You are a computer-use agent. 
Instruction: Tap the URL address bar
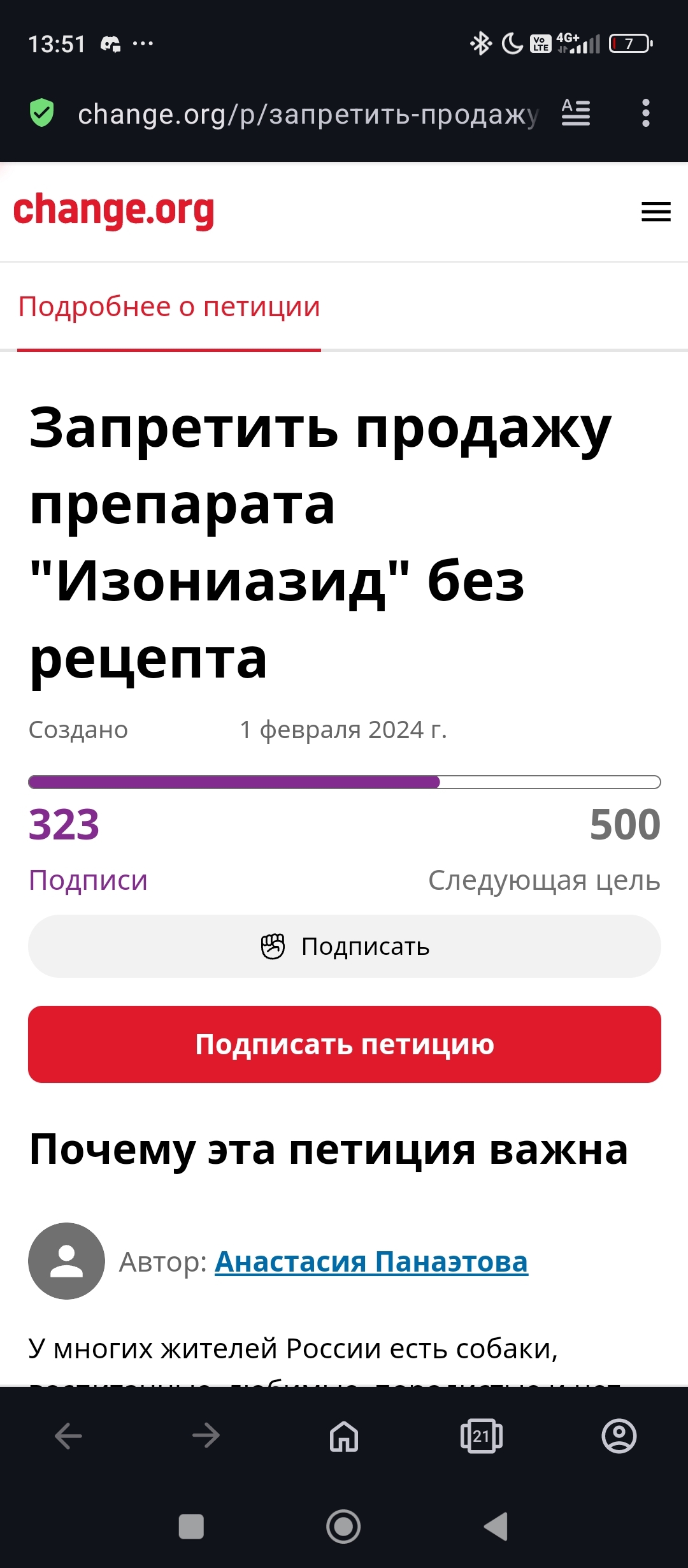(x=307, y=115)
